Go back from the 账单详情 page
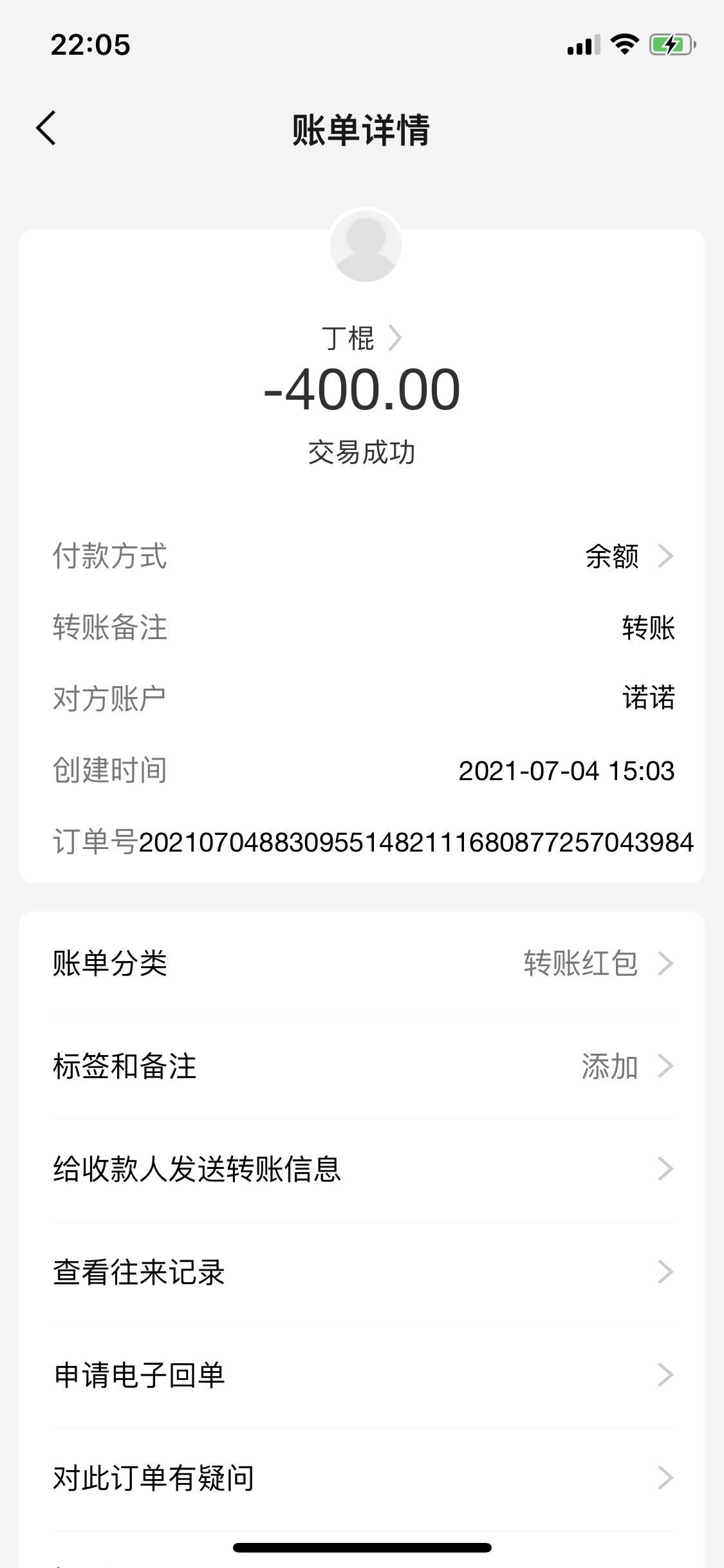The height and width of the screenshot is (1568, 724). coord(46,128)
